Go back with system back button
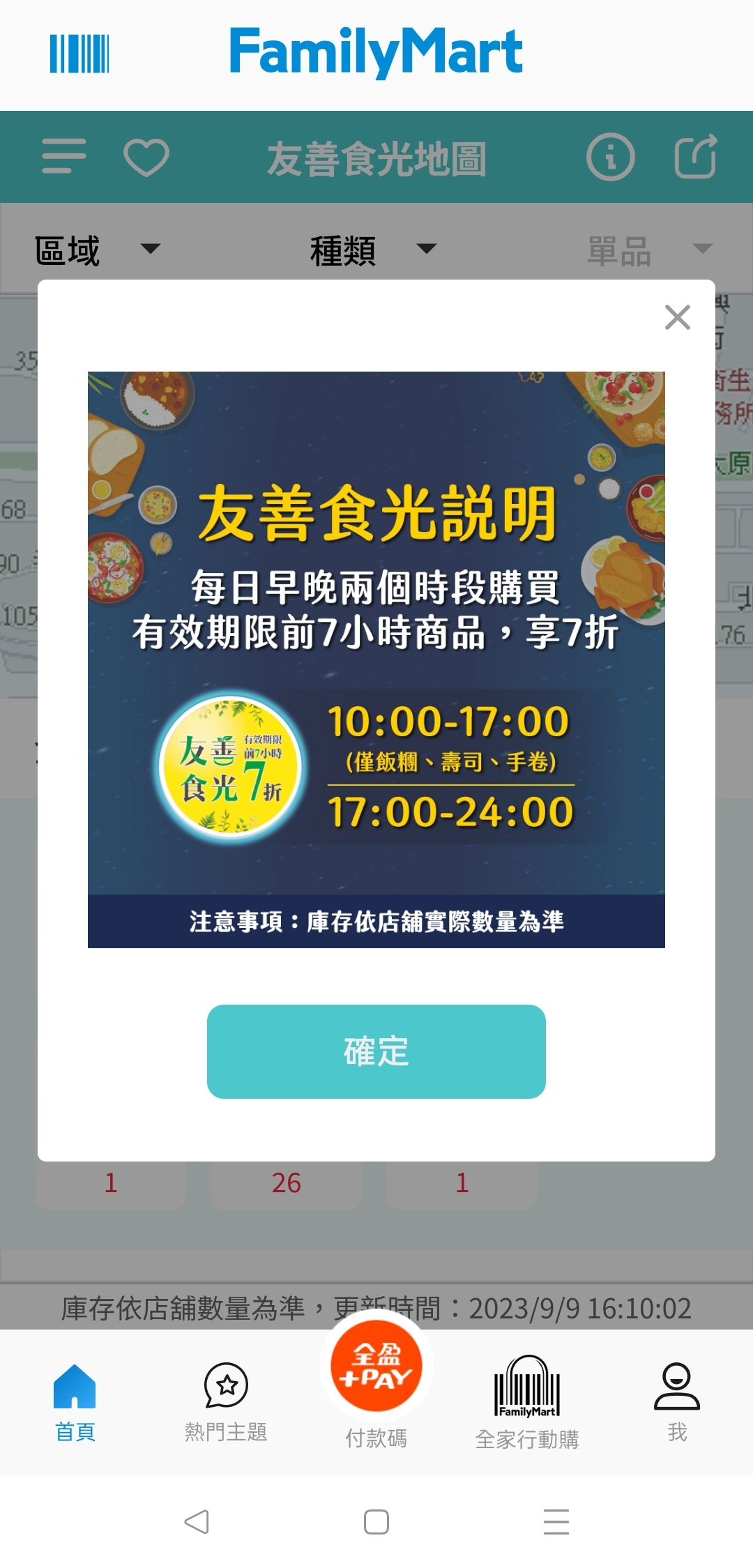Screen dimensions: 753x1568 [x=197, y=1521]
